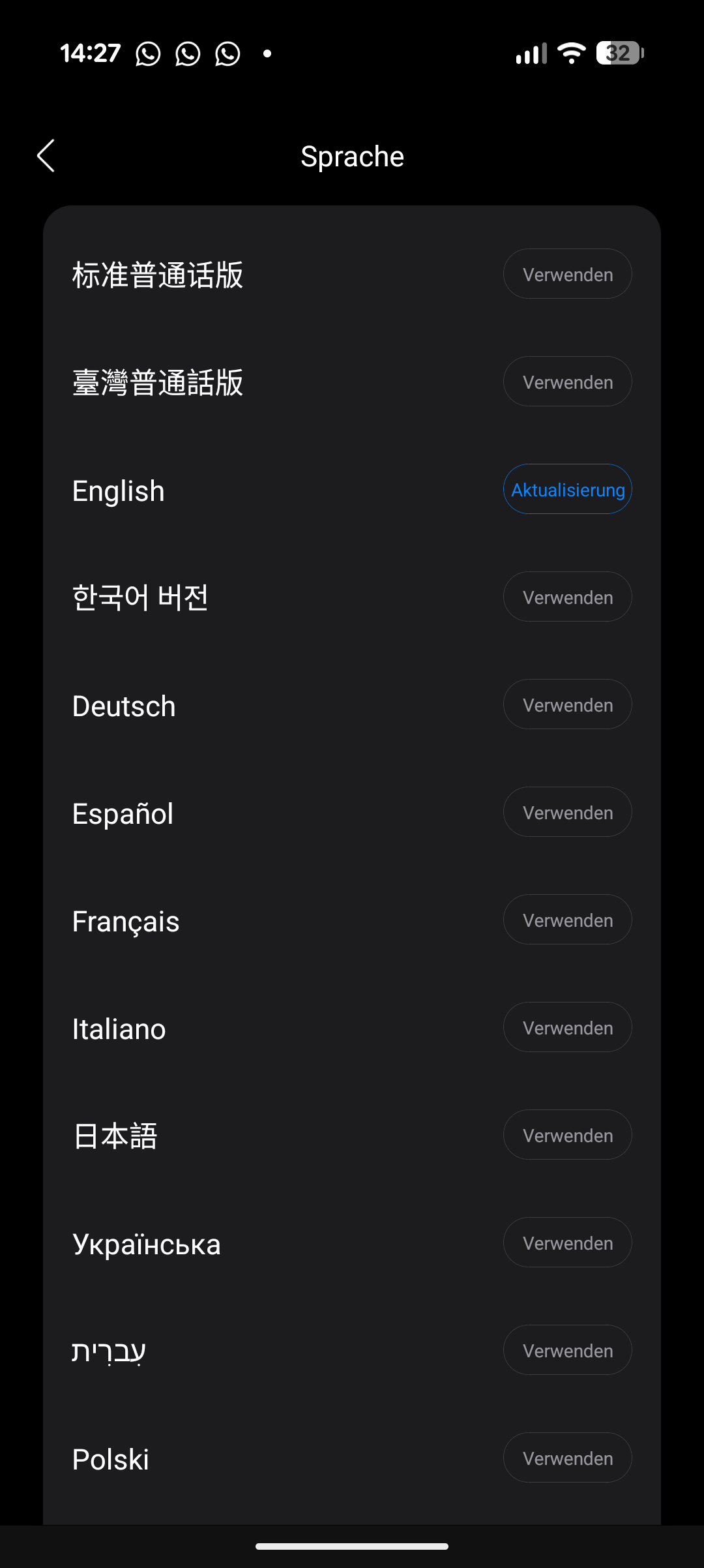Tap Verwenden next to עברית

tap(567, 1350)
